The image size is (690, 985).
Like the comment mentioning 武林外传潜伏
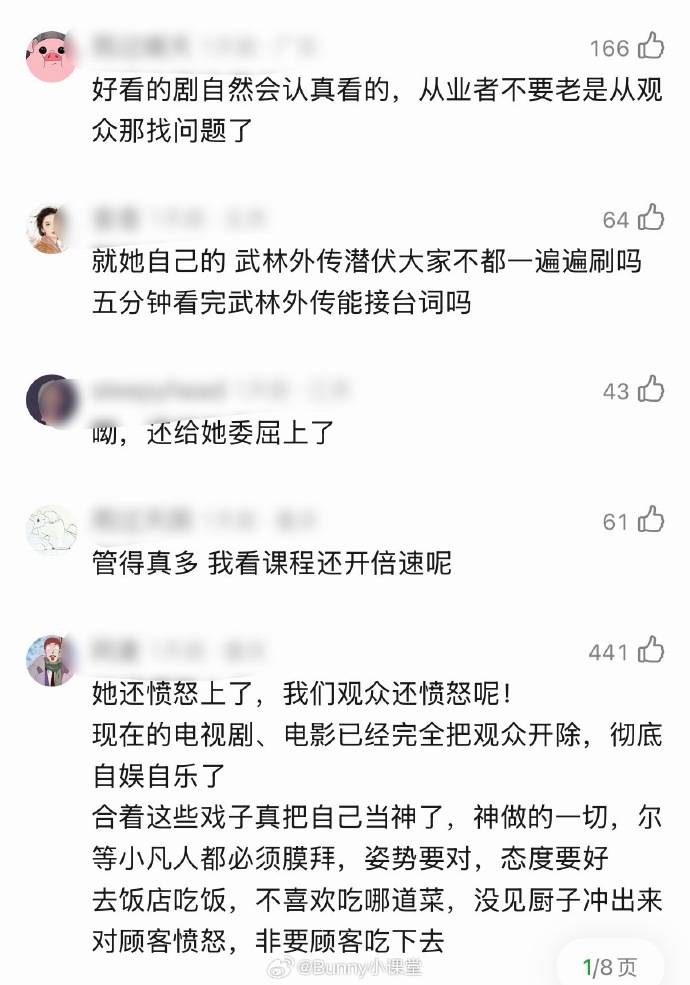tap(651, 218)
